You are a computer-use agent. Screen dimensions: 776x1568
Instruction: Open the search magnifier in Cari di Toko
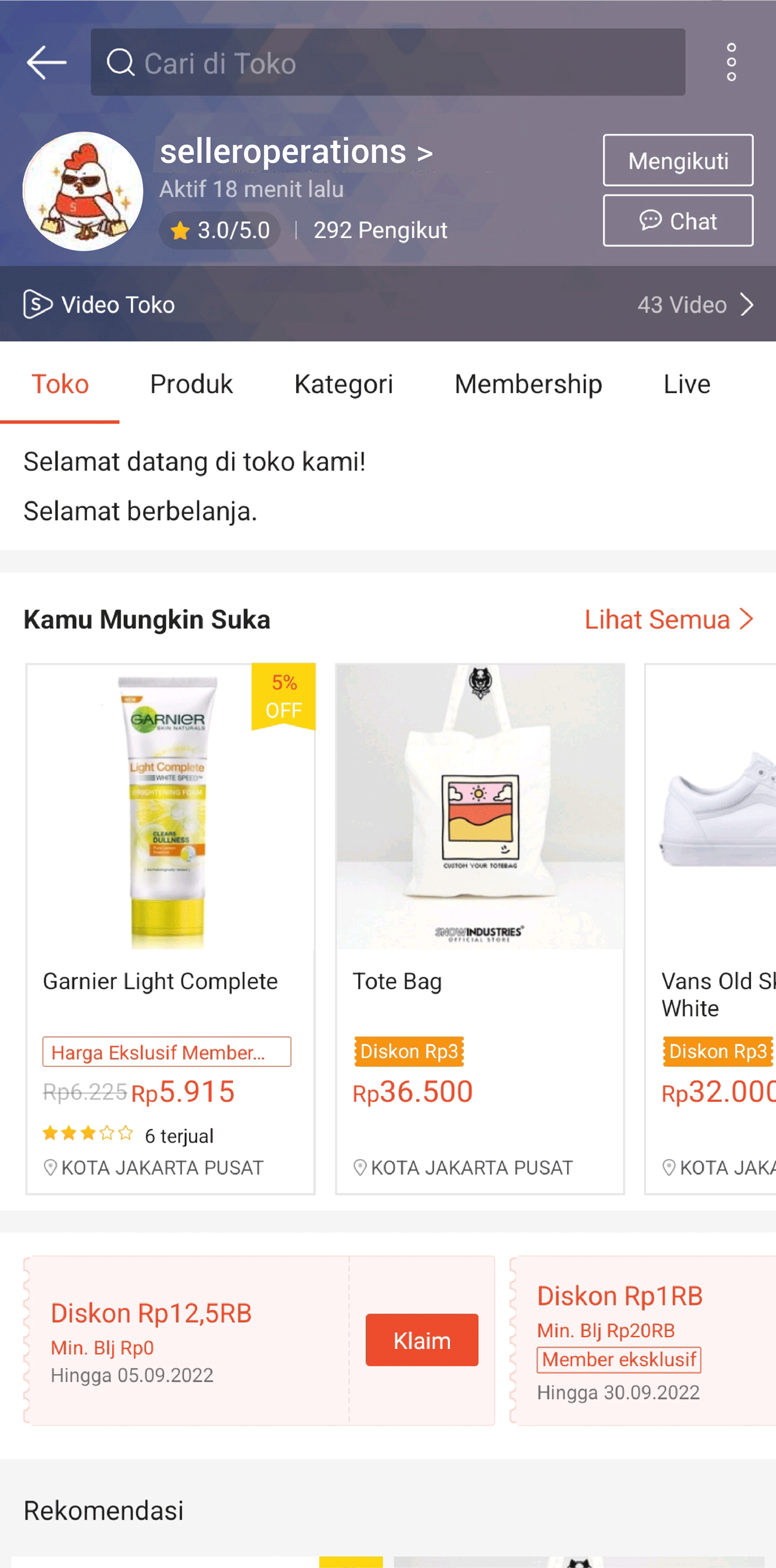coord(121,63)
